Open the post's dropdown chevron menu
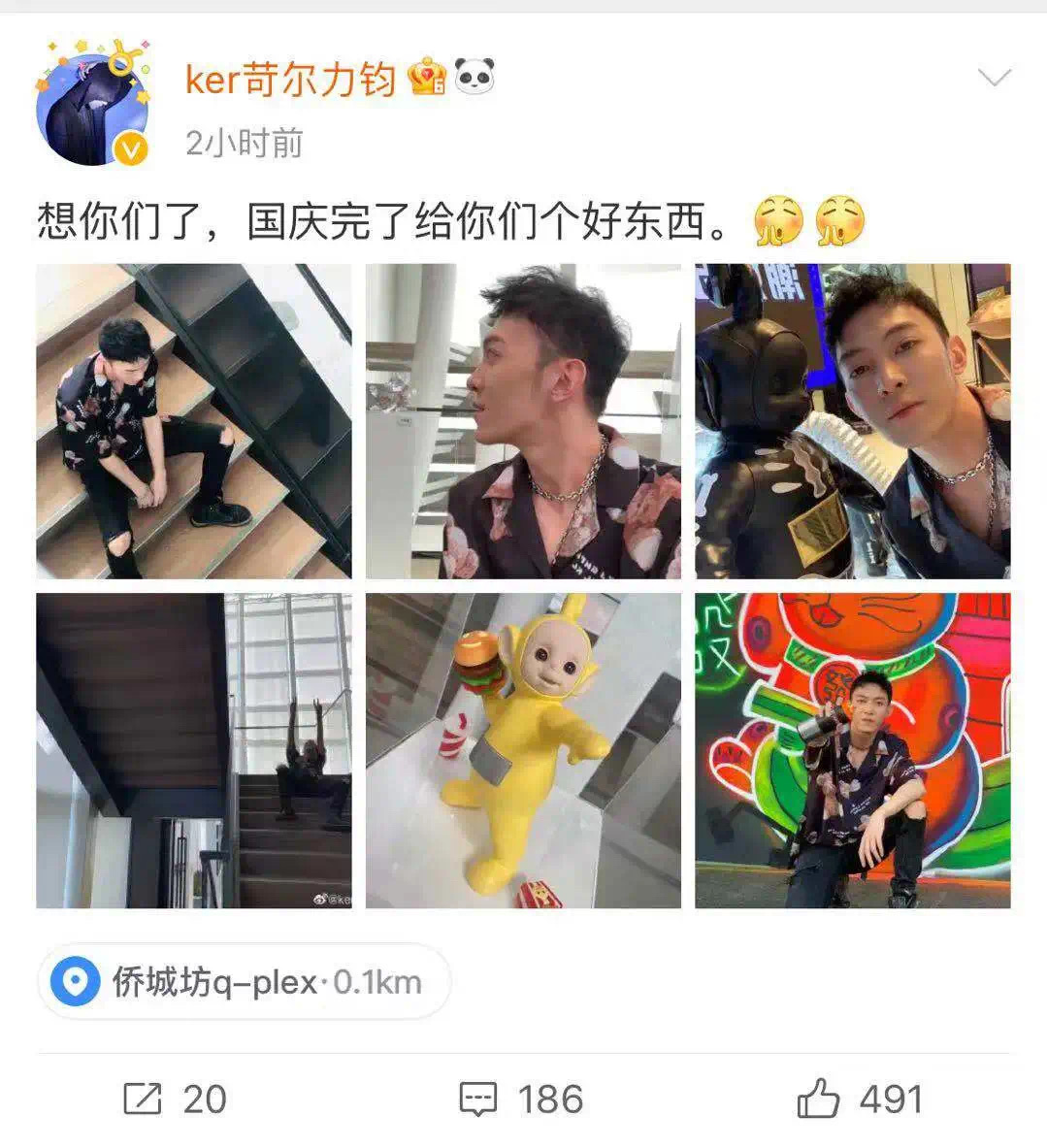Image resolution: width=1047 pixels, height=1148 pixels. pyautogui.click(x=995, y=78)
